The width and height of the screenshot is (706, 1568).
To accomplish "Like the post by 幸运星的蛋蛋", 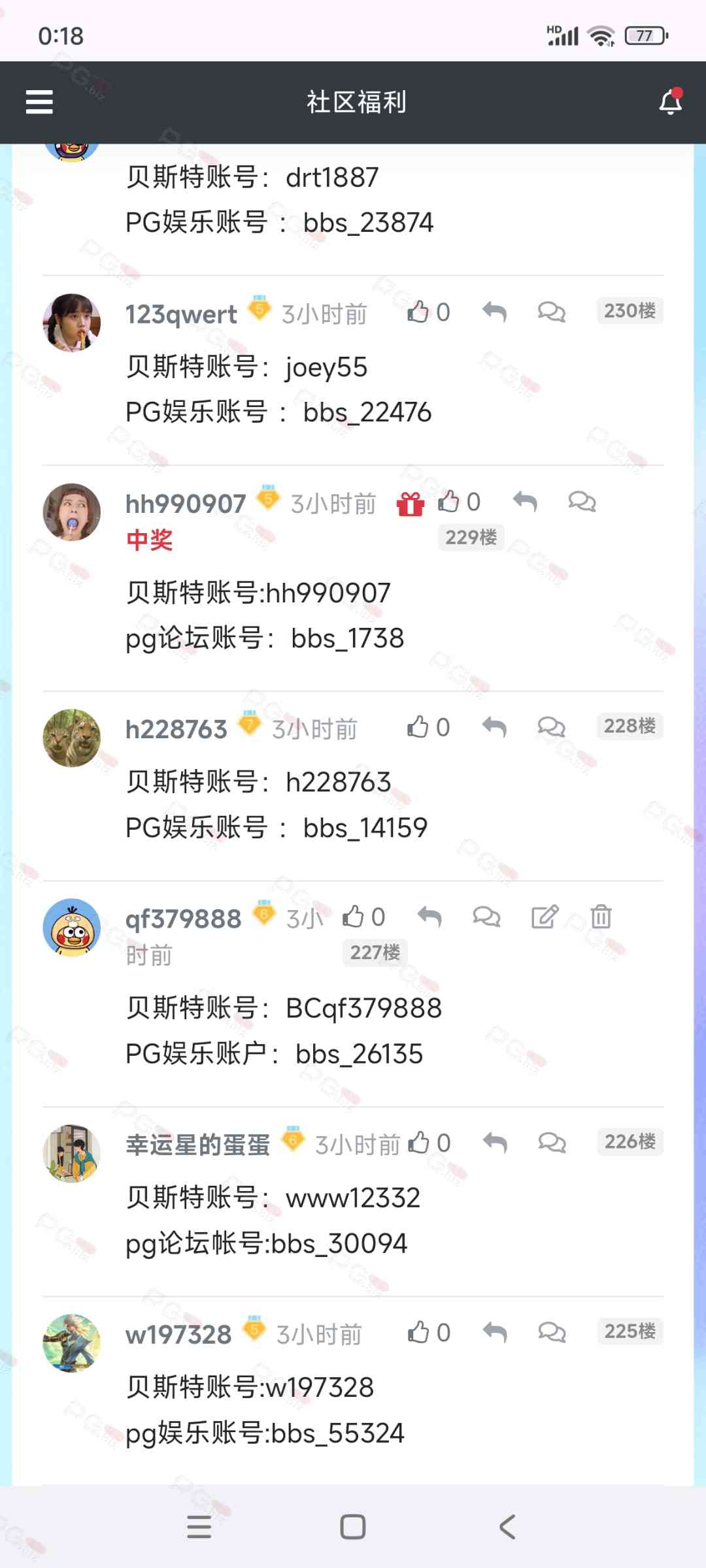I will [419, 1143].
